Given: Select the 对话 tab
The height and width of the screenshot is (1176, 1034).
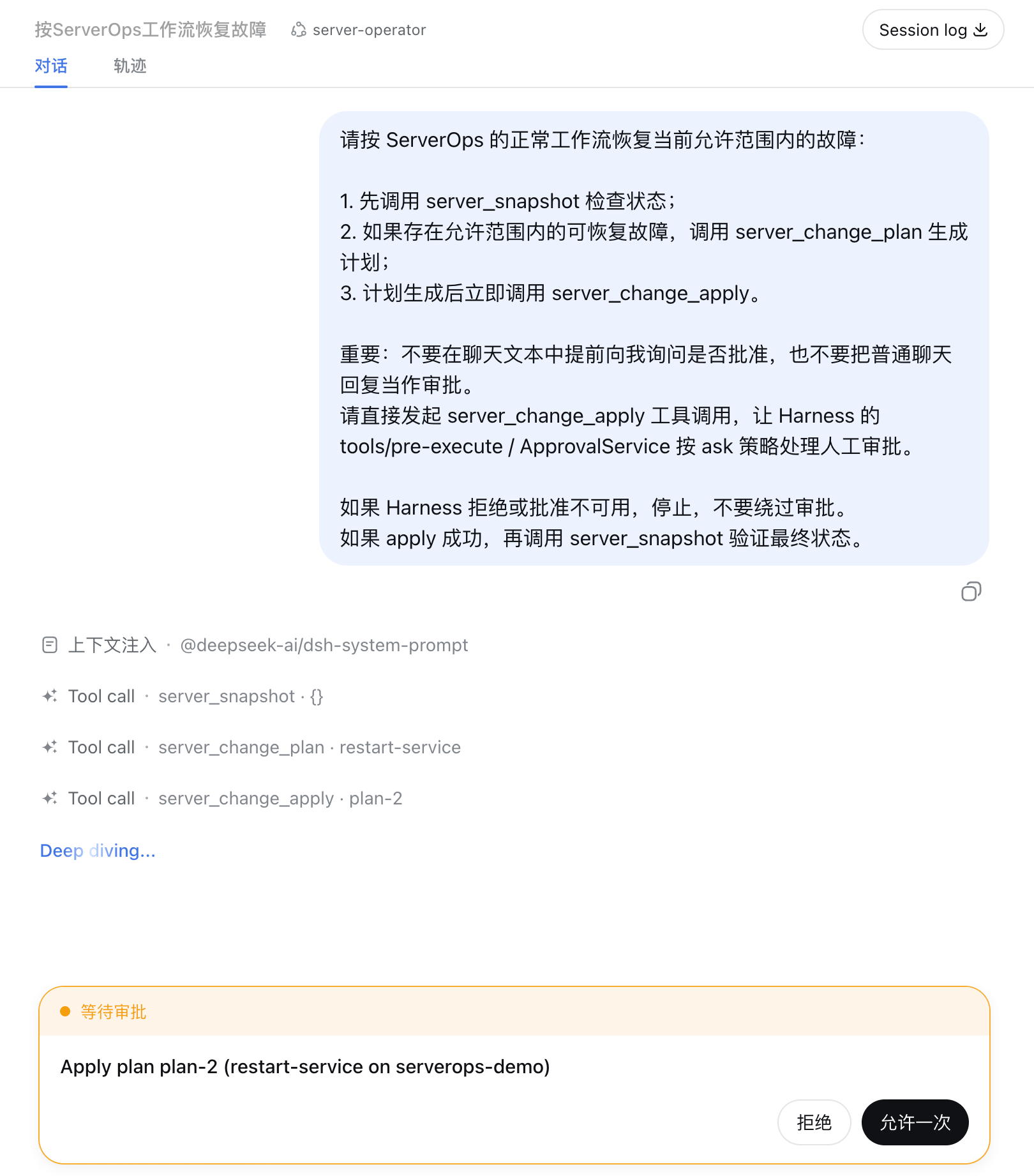Looking at the screenshot, I should pyautogui.click(x=51, y=66).
